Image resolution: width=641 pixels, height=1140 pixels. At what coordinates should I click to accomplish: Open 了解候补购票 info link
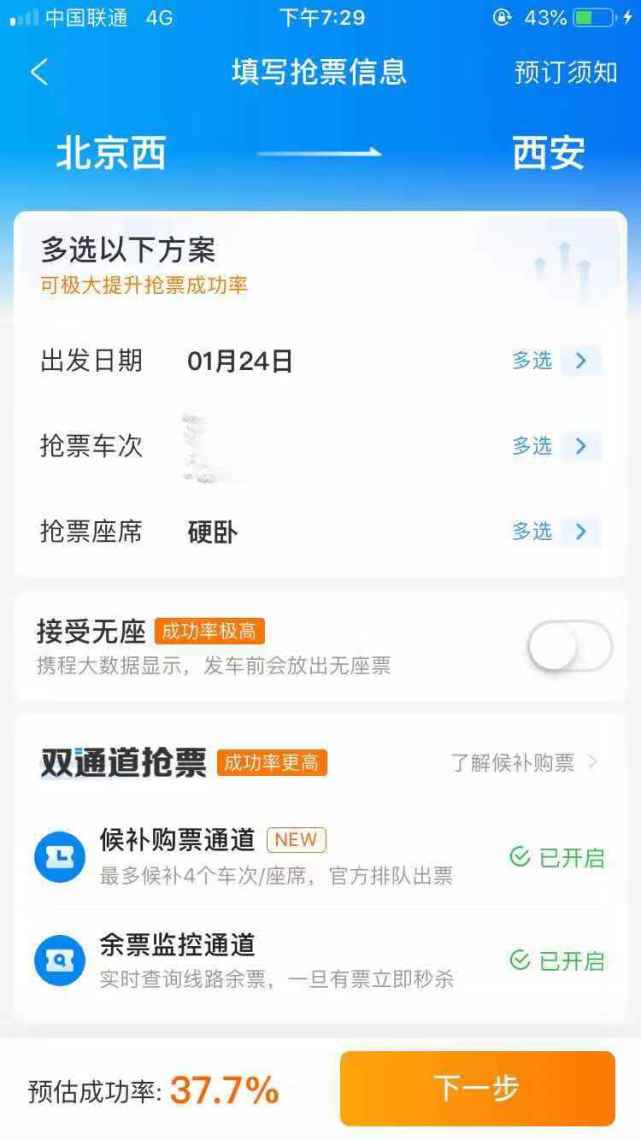(x=524, y=763)
